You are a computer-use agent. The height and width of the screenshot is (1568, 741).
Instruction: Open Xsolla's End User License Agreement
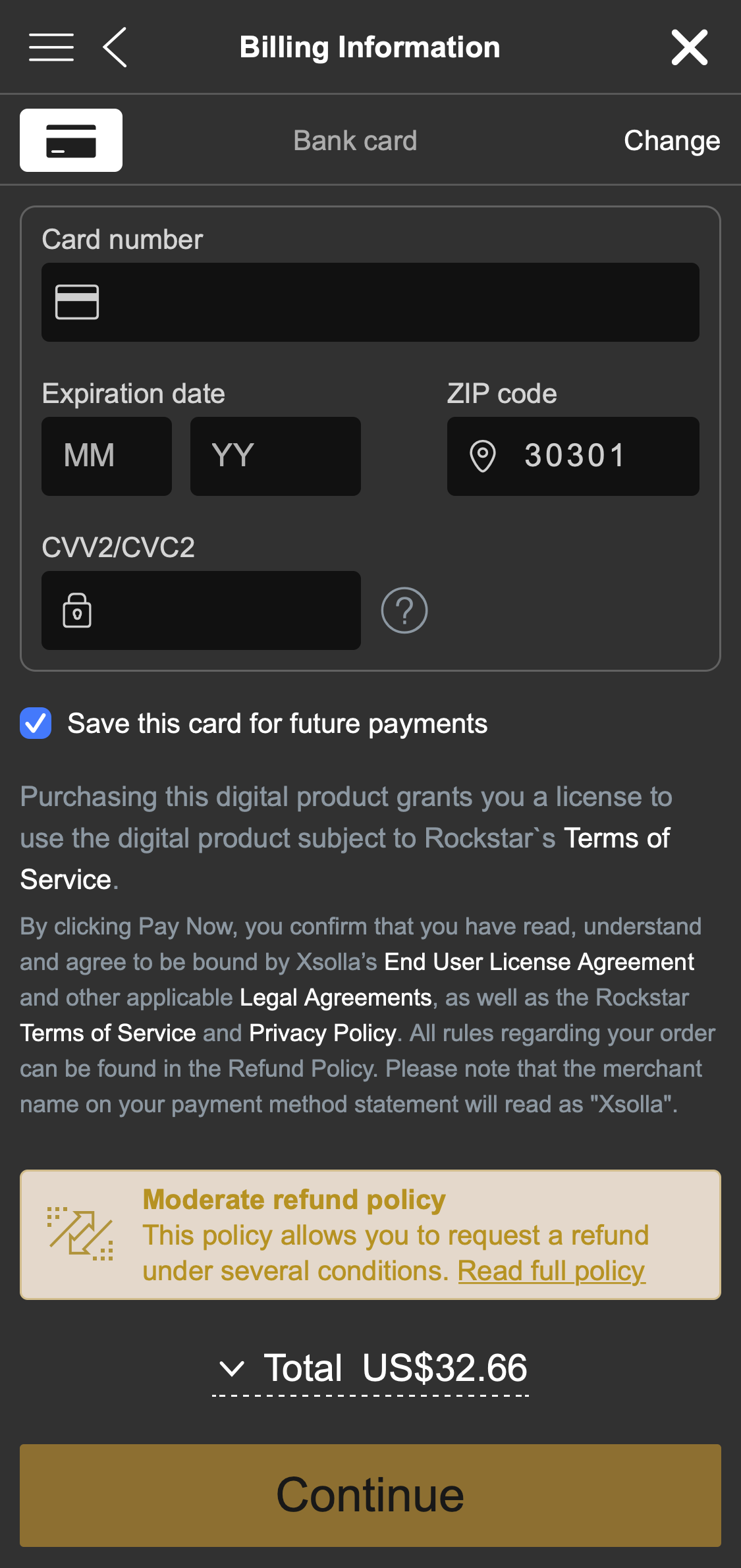[x=538, y=961]
